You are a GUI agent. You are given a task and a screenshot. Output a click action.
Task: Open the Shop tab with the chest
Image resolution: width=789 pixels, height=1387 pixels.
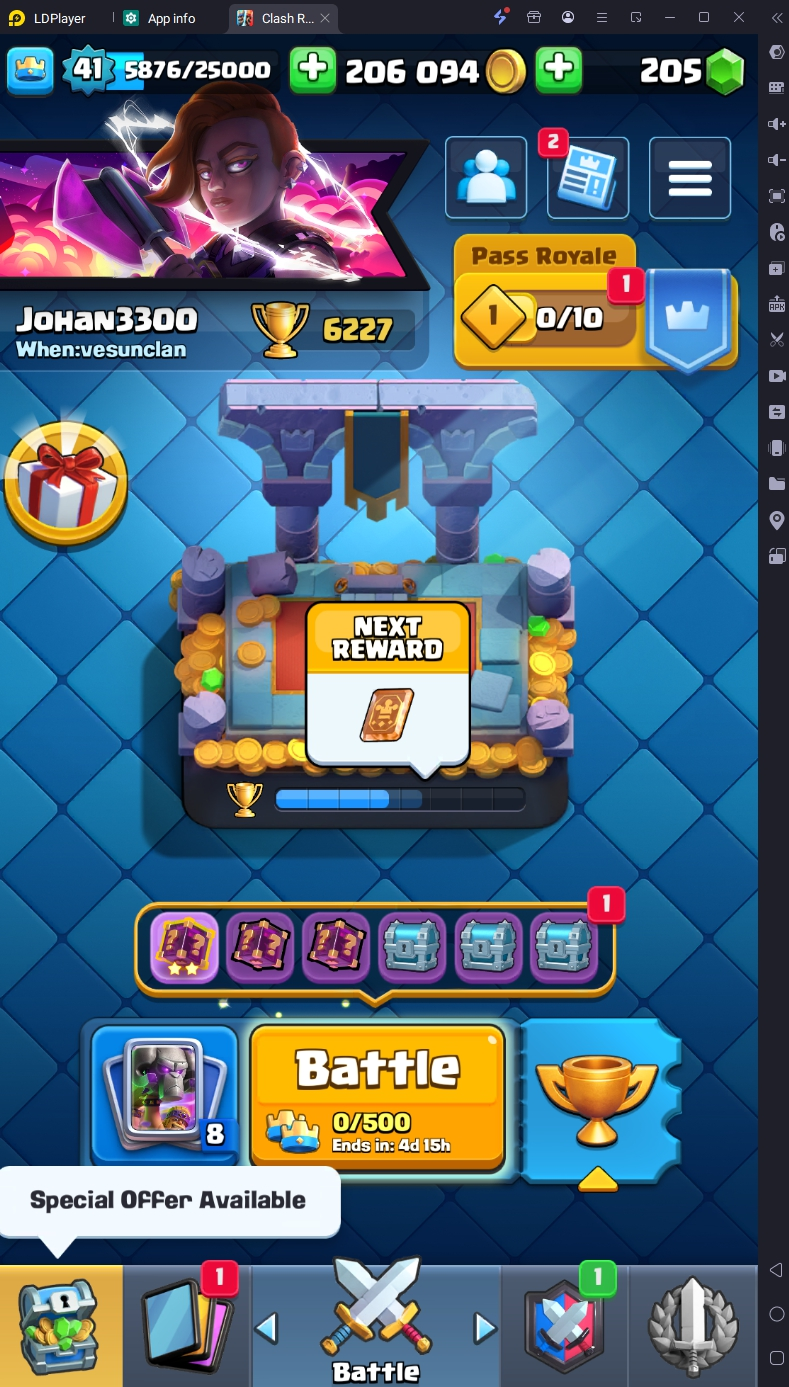[60, 1325]
